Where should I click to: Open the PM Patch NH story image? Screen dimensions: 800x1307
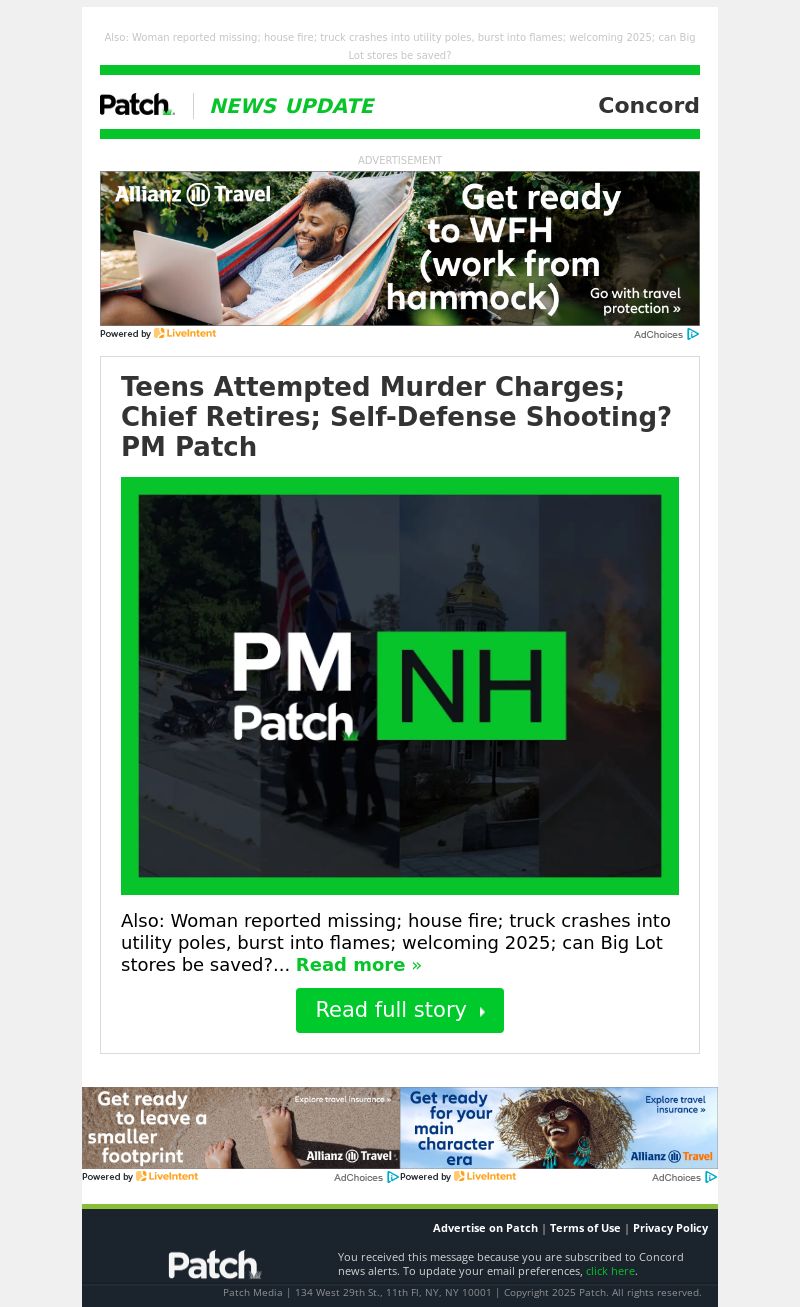399,686
